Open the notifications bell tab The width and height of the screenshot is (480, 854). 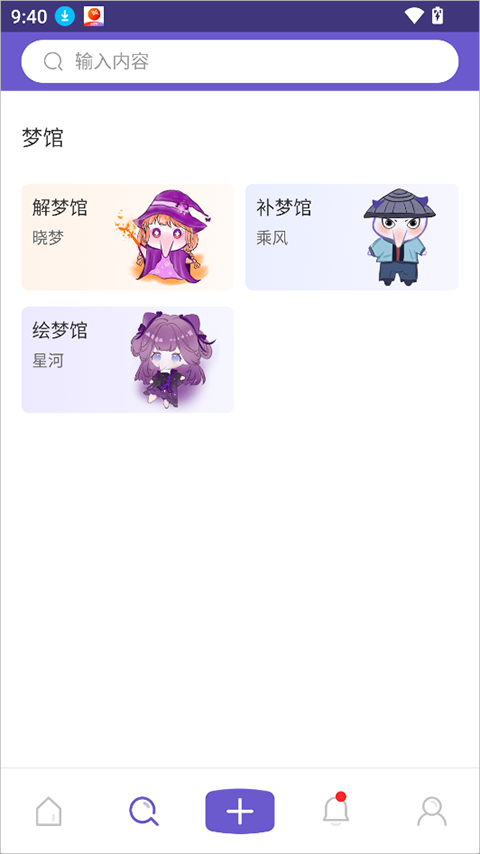[336, 810]
